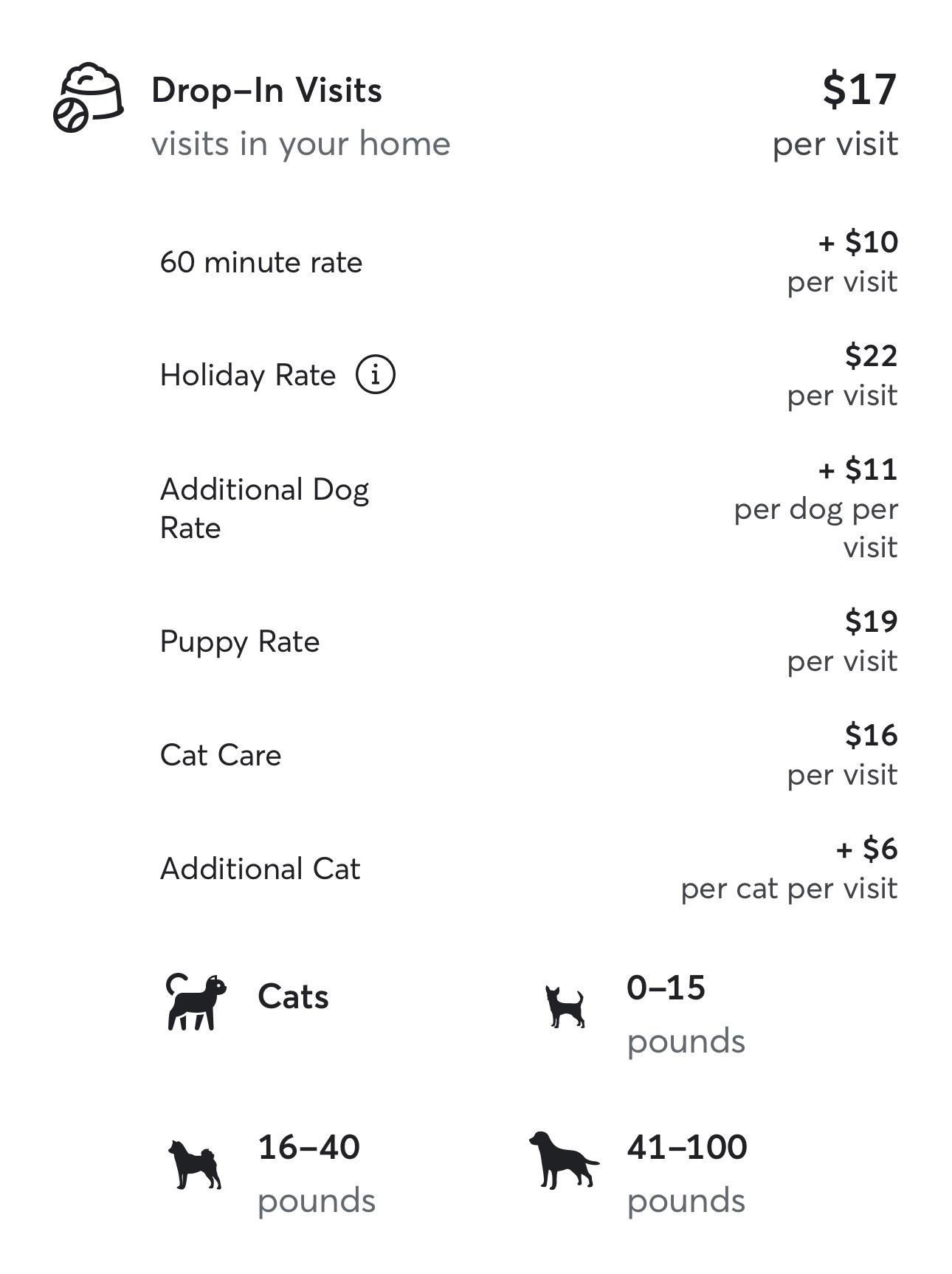Image resolution: width=952 pixels, height=1274 pixels.
Task: Select the Puppy Rate row
Action: tap(240, 641)
